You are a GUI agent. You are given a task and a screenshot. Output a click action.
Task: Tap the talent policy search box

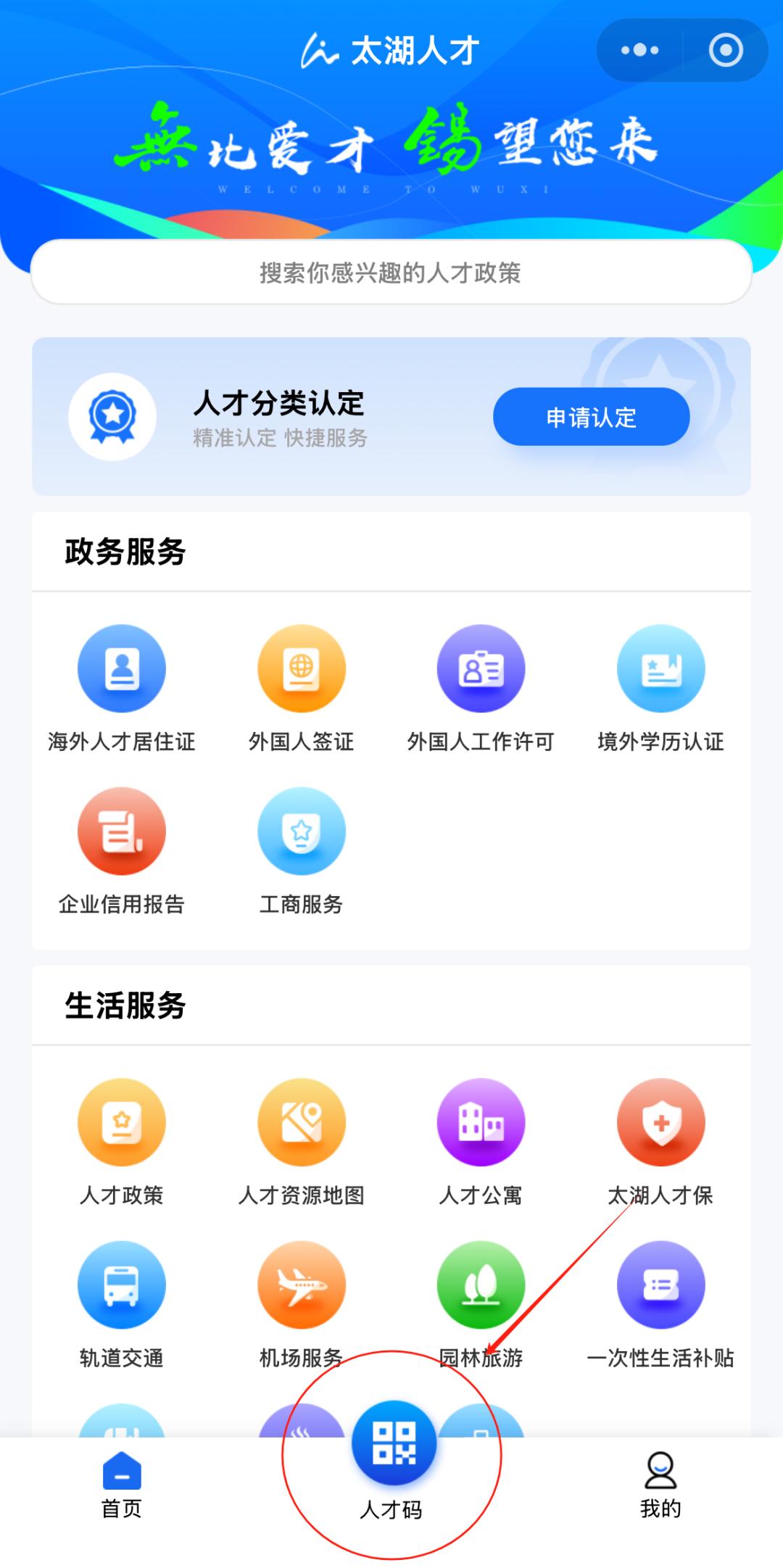pos(391,273)
